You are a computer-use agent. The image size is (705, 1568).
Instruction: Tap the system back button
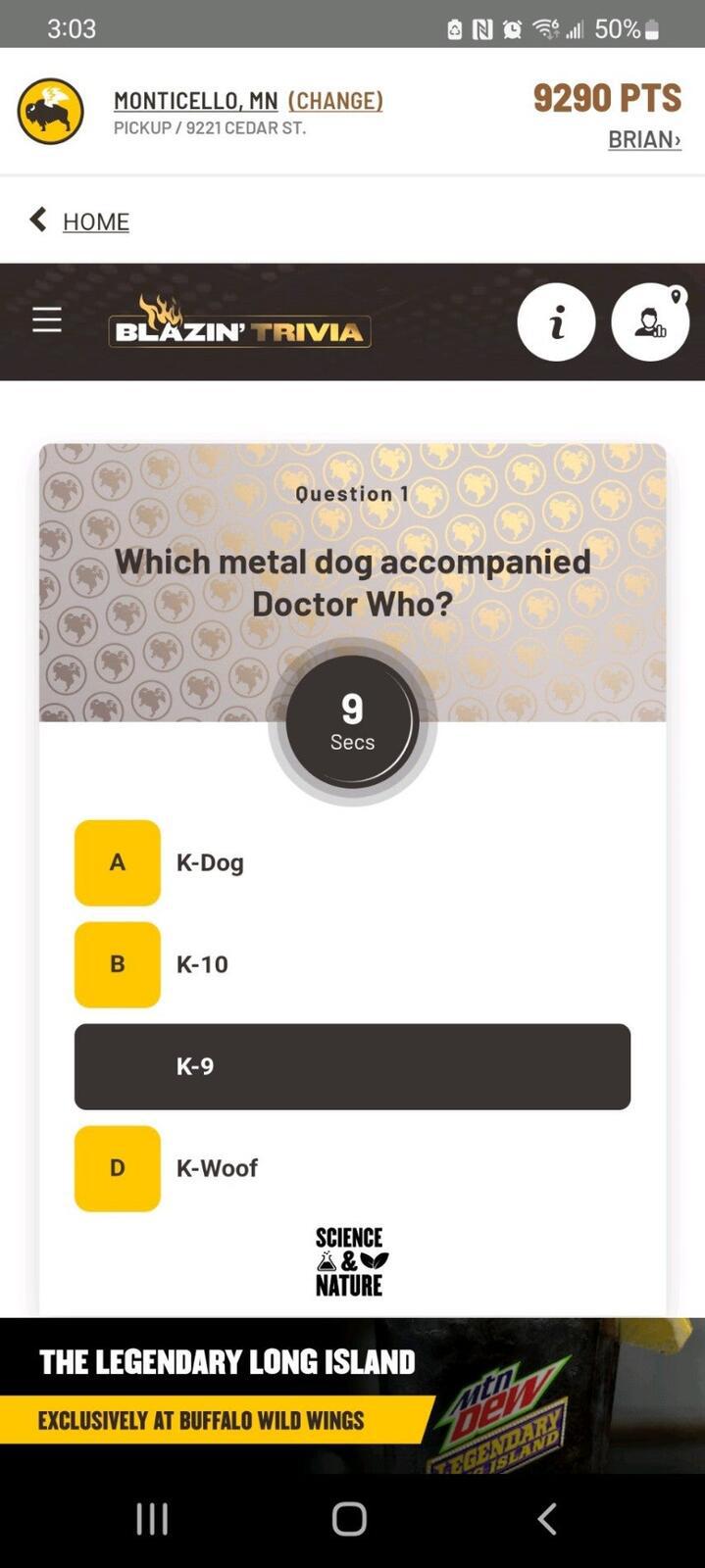click(x=547, y=1519)
